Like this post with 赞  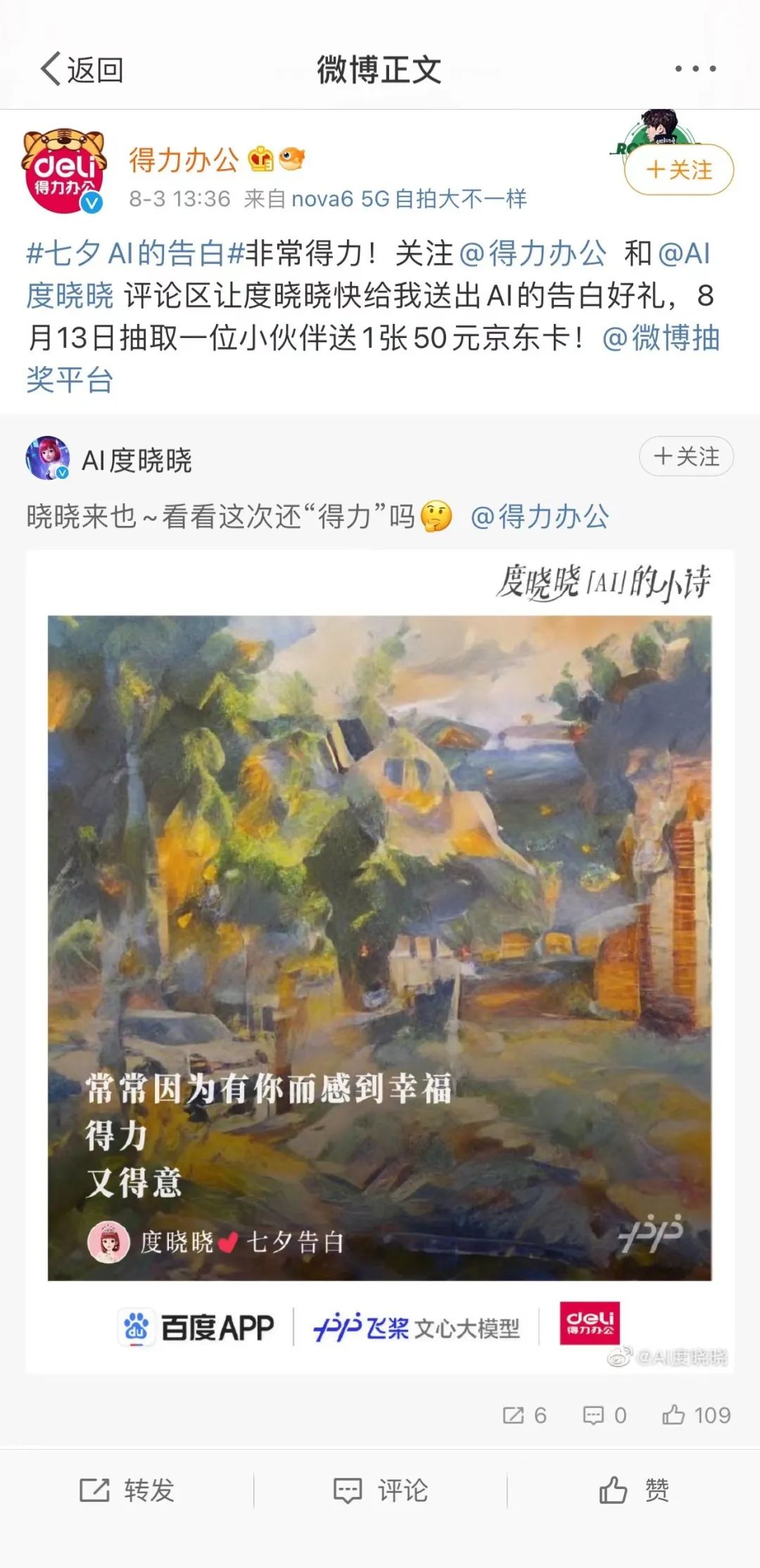tap(633, 1489)
